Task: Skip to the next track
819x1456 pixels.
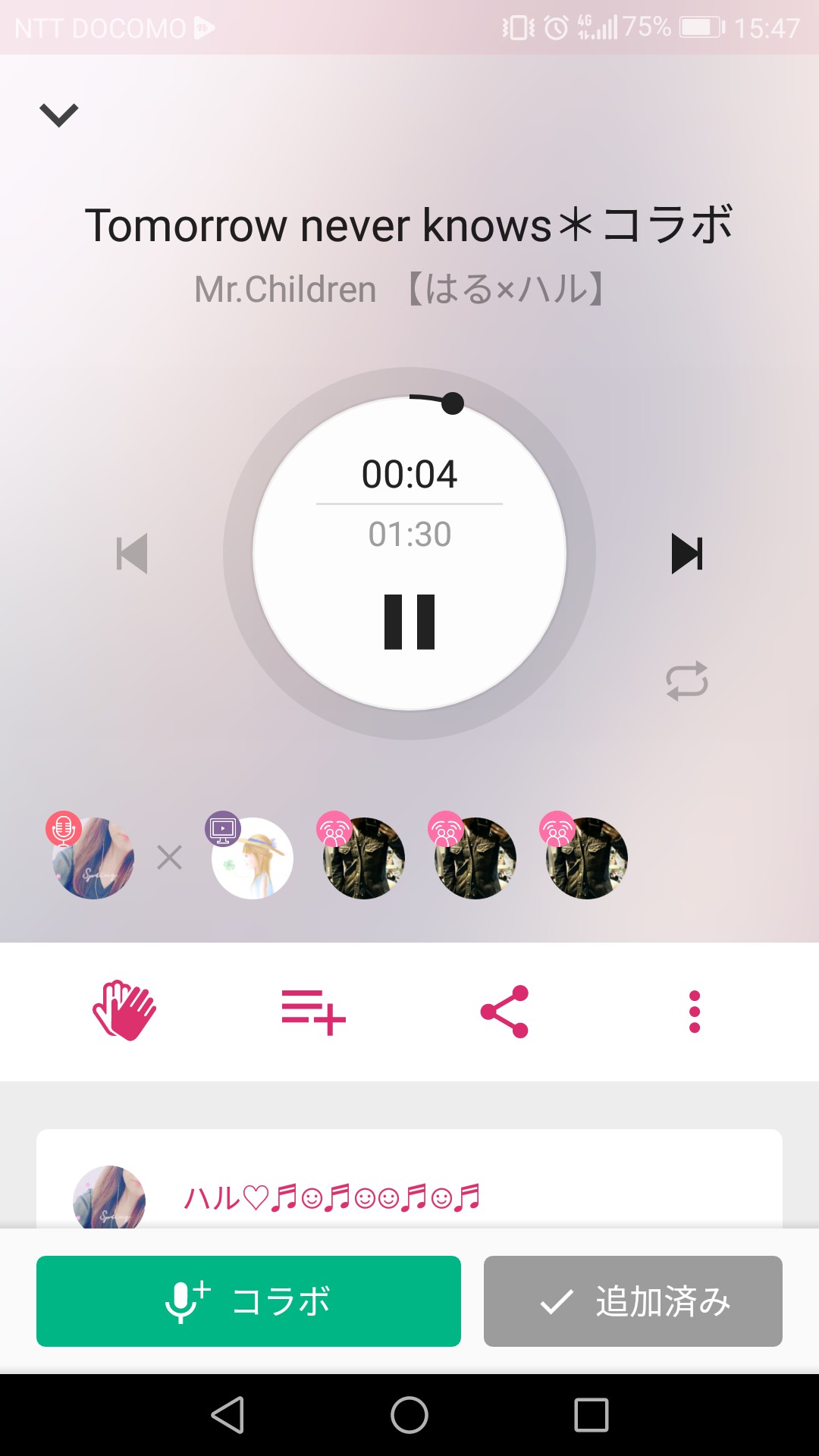Action: [687, 554]
